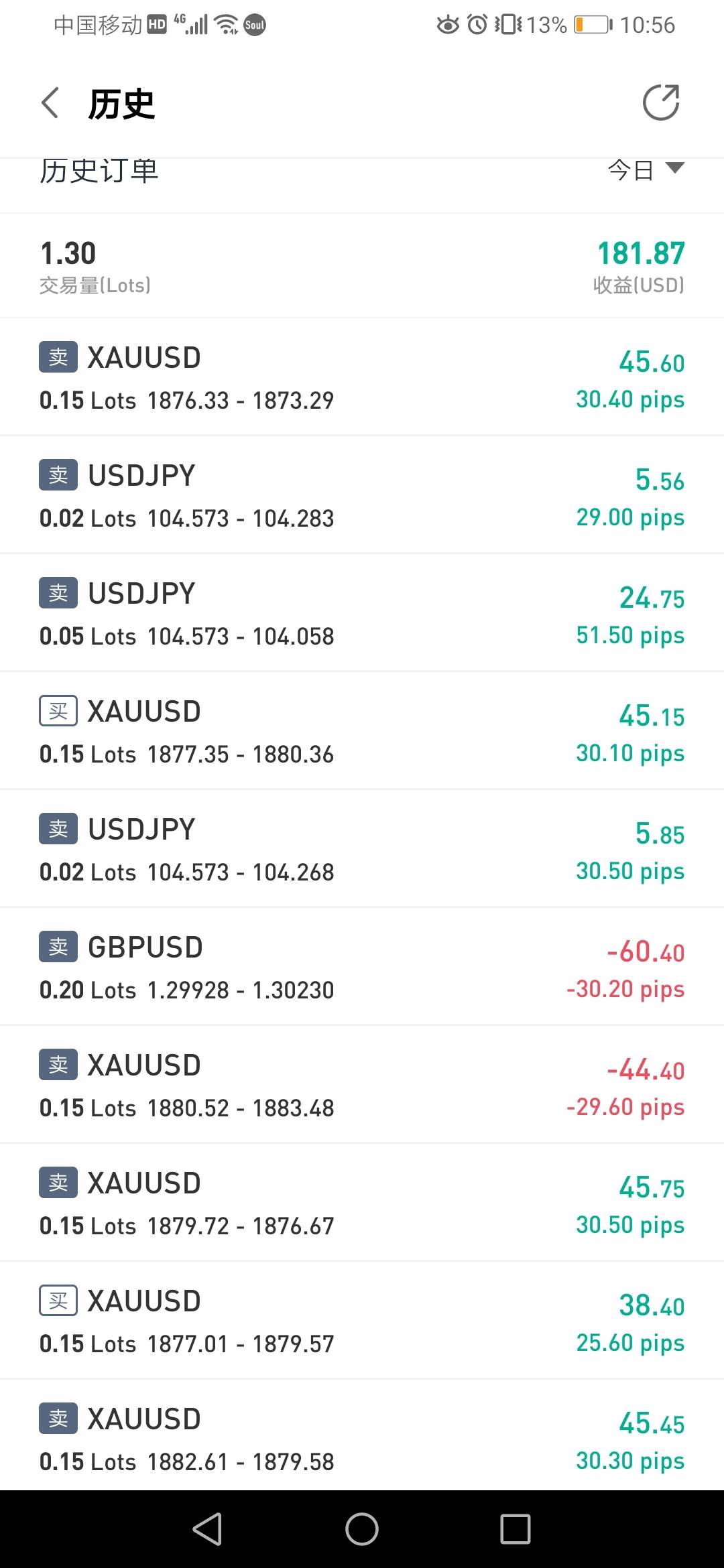
Task: Open XAUUSD buy order 1877.01 - 1879.57
Action: (x=362, y=1320)
